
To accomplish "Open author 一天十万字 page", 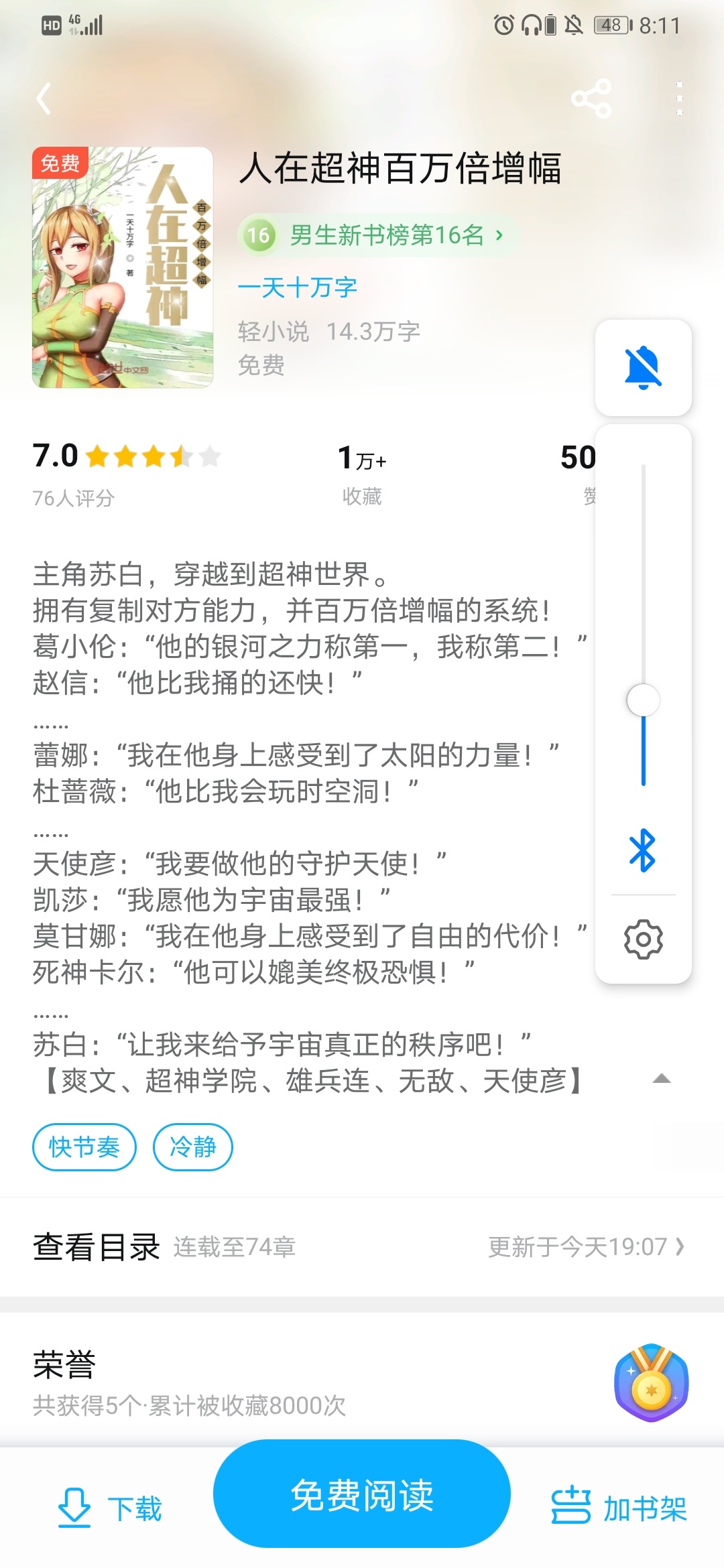I will click(x=297, y=287).
